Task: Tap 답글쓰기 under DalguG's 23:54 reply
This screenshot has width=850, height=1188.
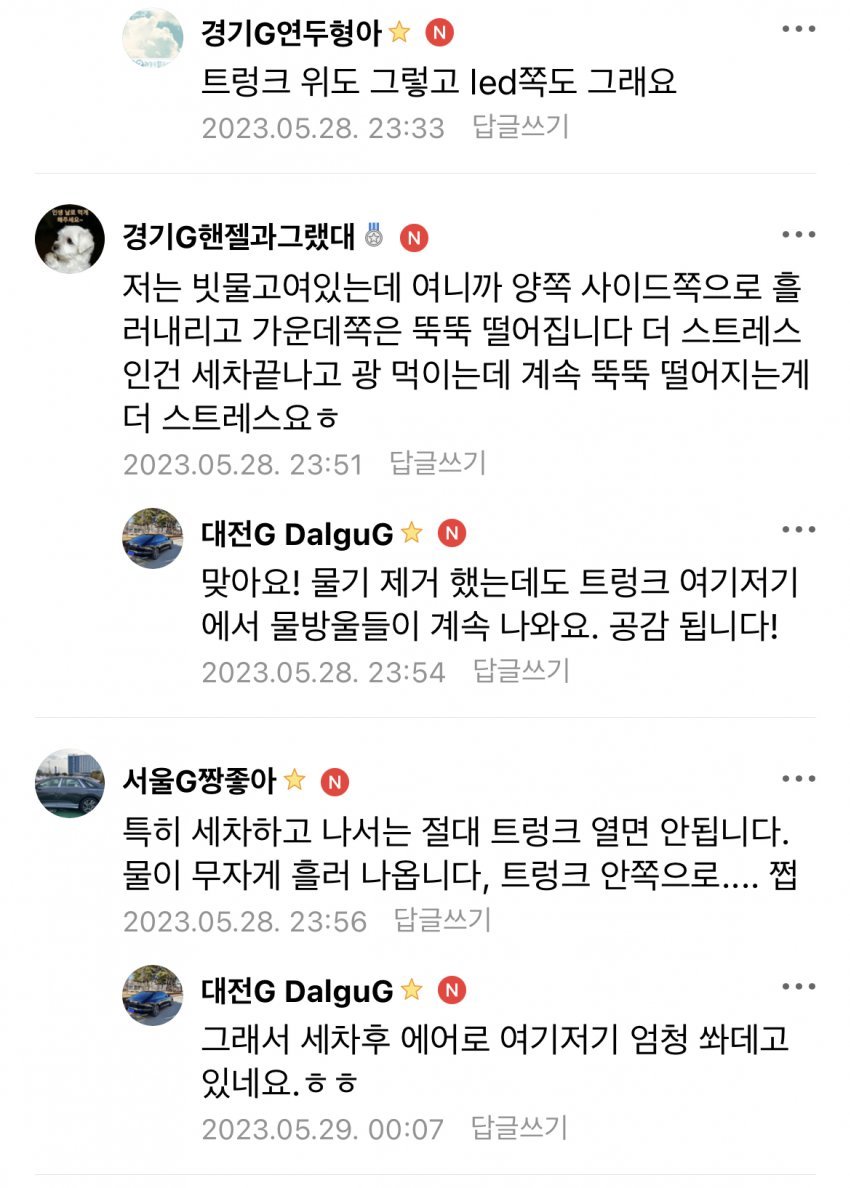Action: point(521,671)
